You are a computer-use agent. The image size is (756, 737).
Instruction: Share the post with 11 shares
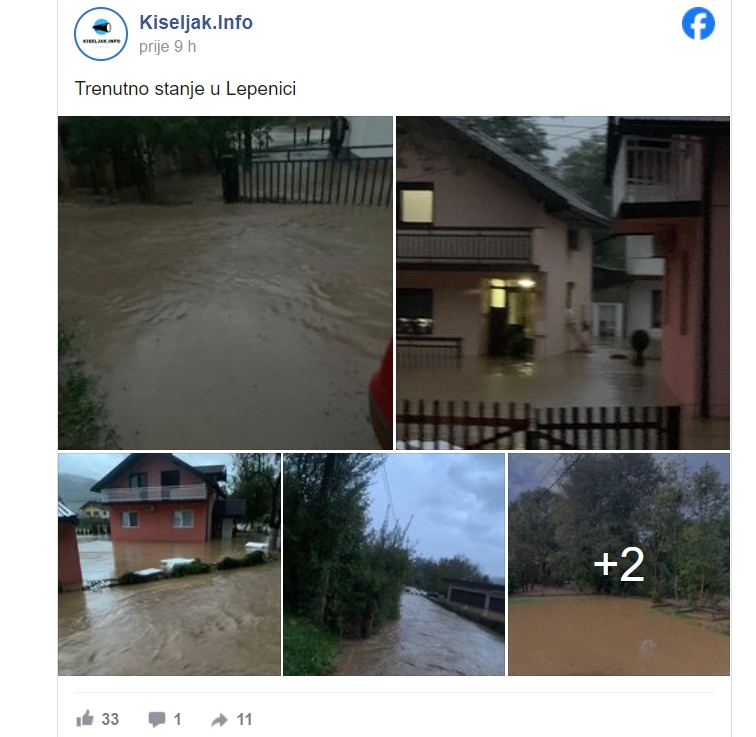(232, 719)
